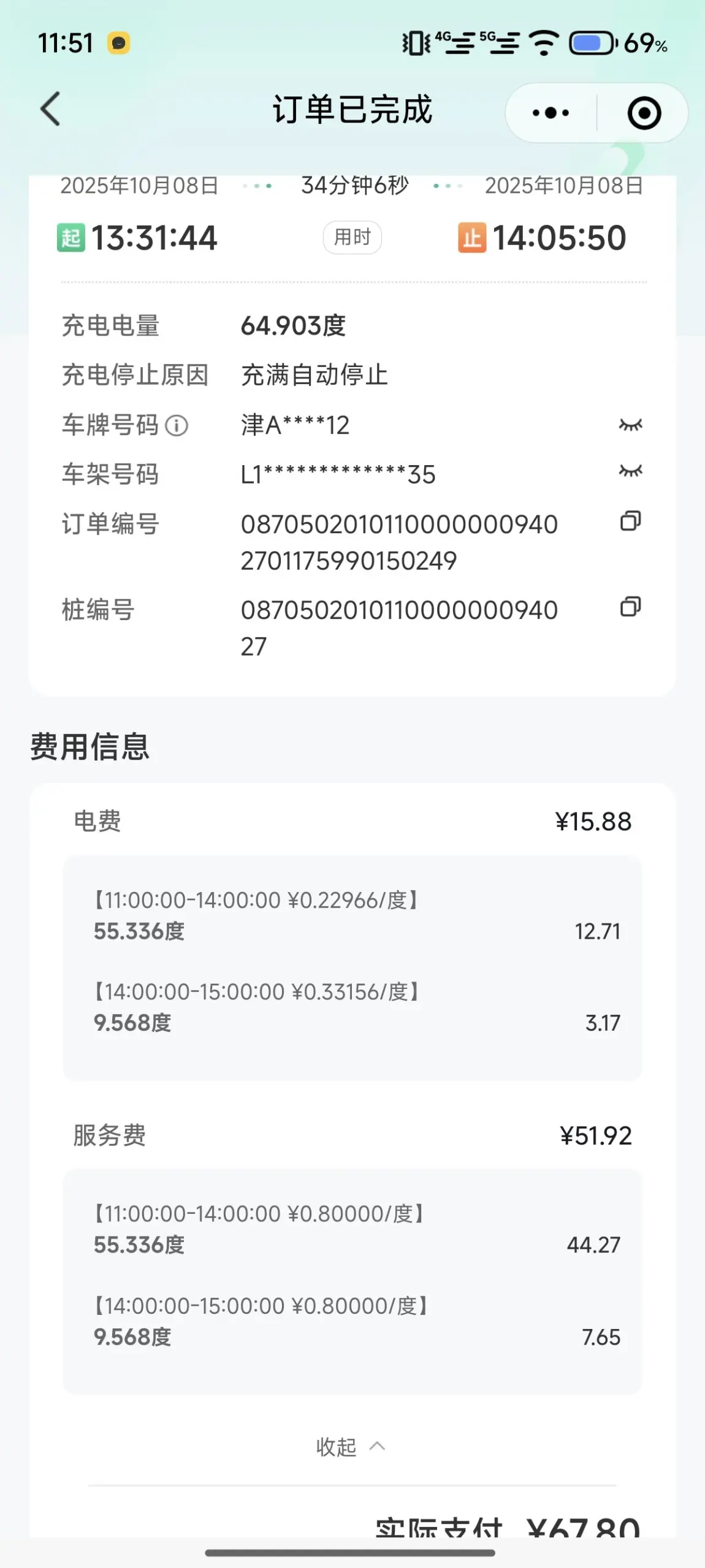Copy the 桩编号 charger number
Screen dimensions: 705x1568
coord(630,607)
